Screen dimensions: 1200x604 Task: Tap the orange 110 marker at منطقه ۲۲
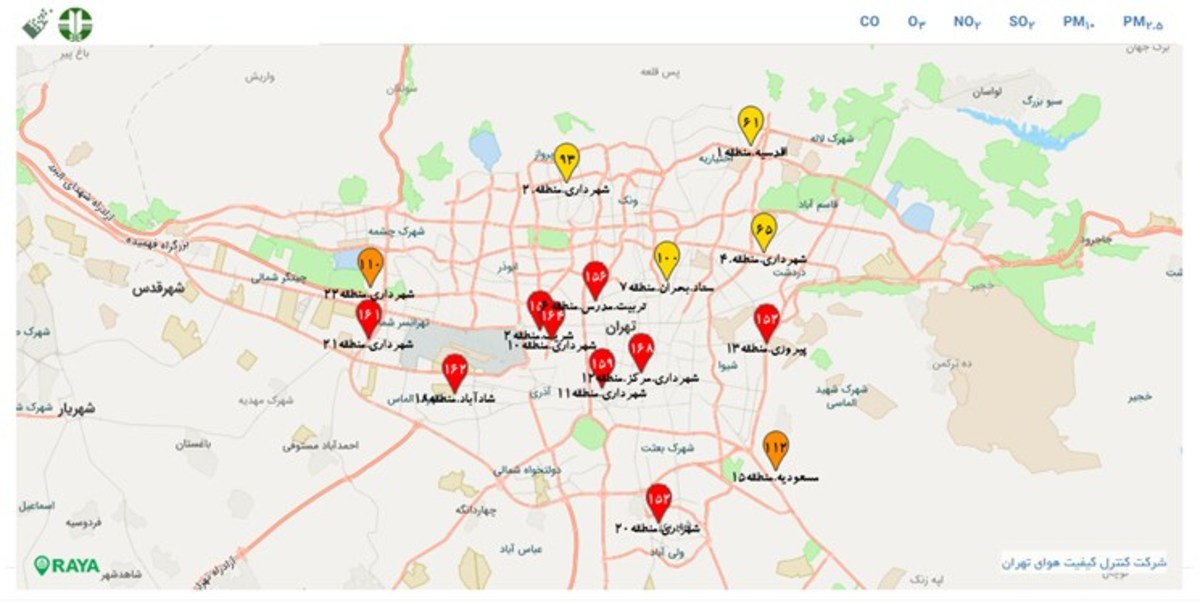(370, 266)
